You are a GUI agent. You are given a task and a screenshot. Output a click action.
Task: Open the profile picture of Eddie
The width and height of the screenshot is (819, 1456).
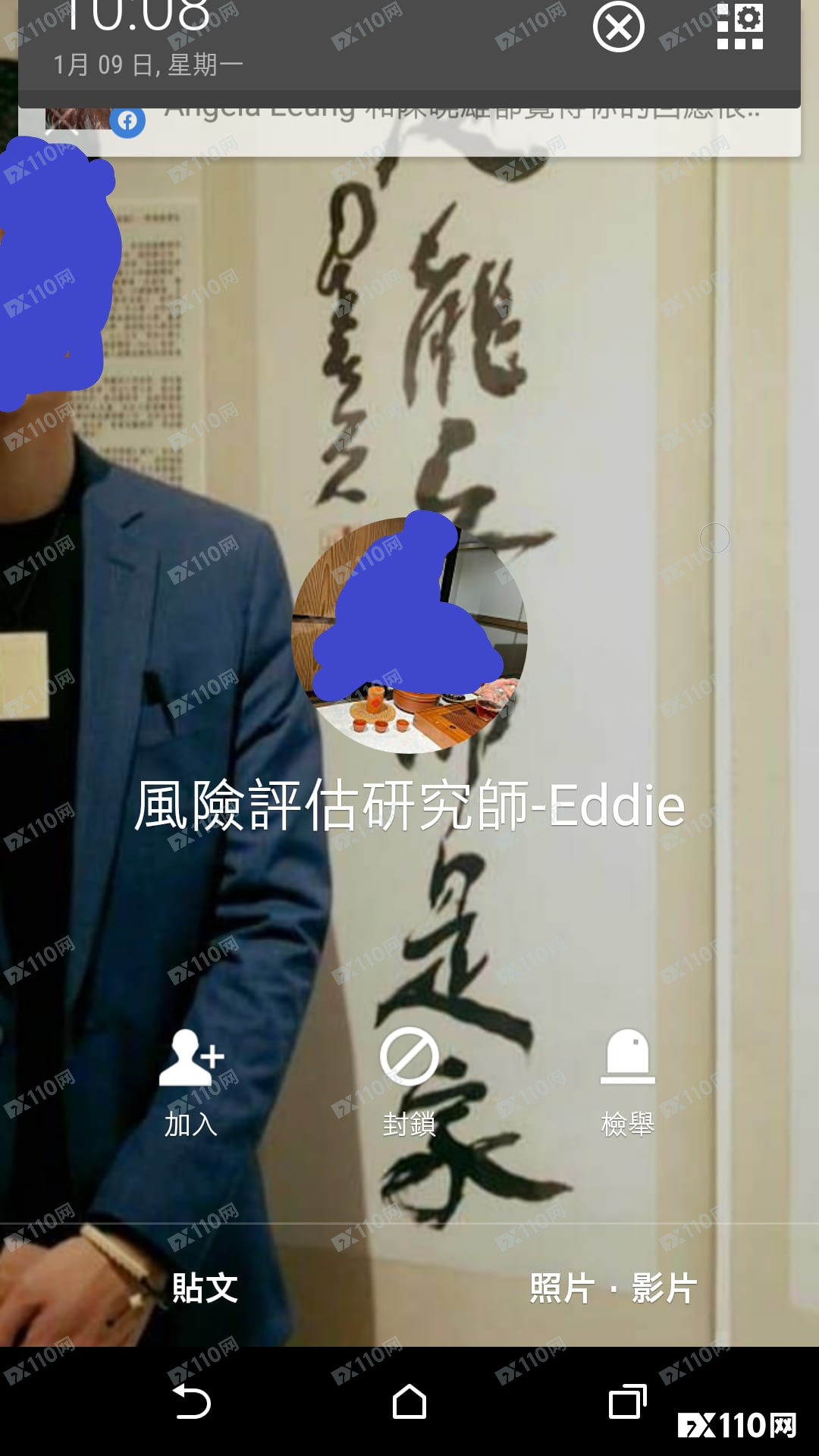(x=409, y=635)
